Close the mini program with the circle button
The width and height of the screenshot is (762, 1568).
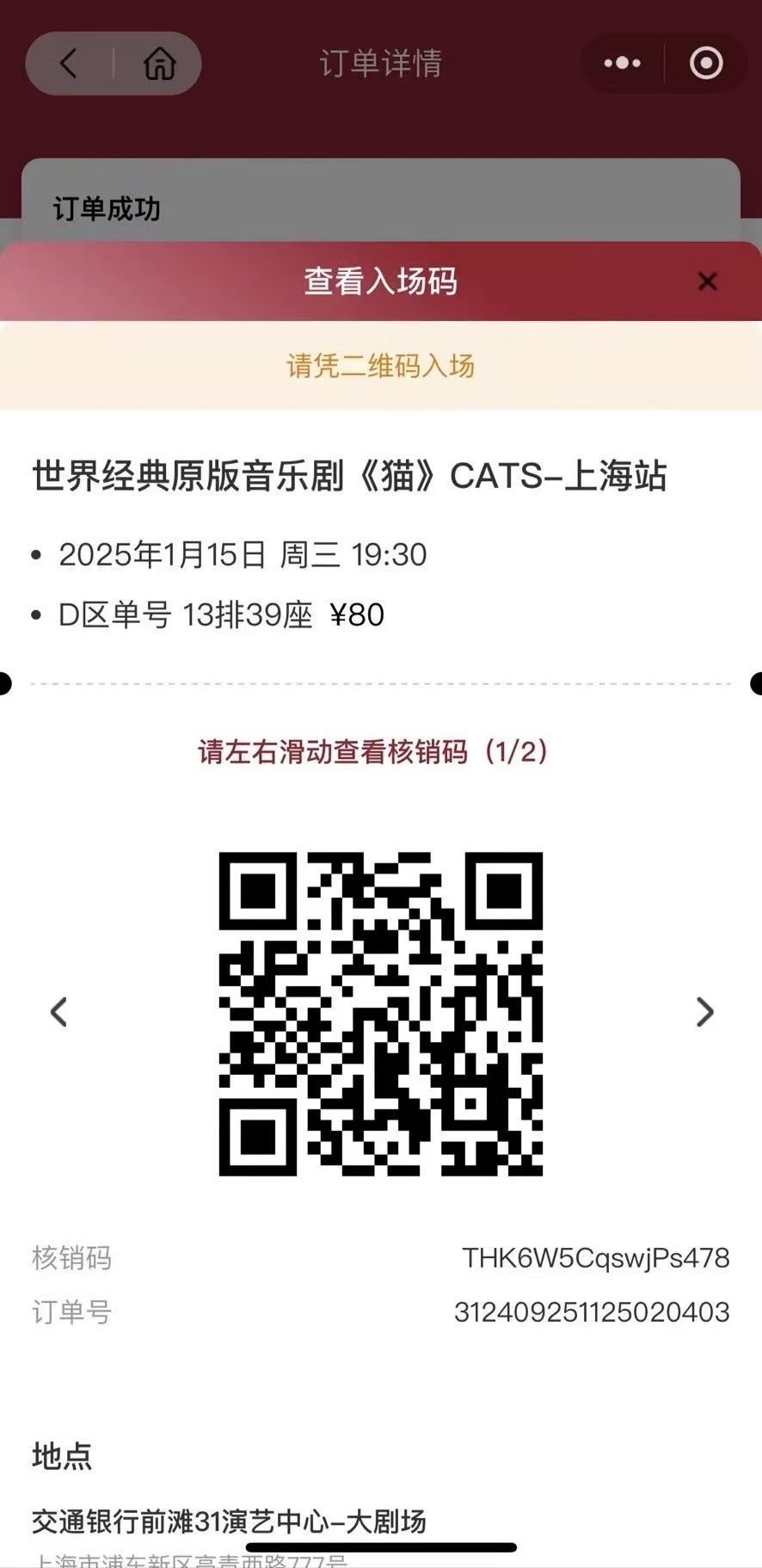[706, 63]
